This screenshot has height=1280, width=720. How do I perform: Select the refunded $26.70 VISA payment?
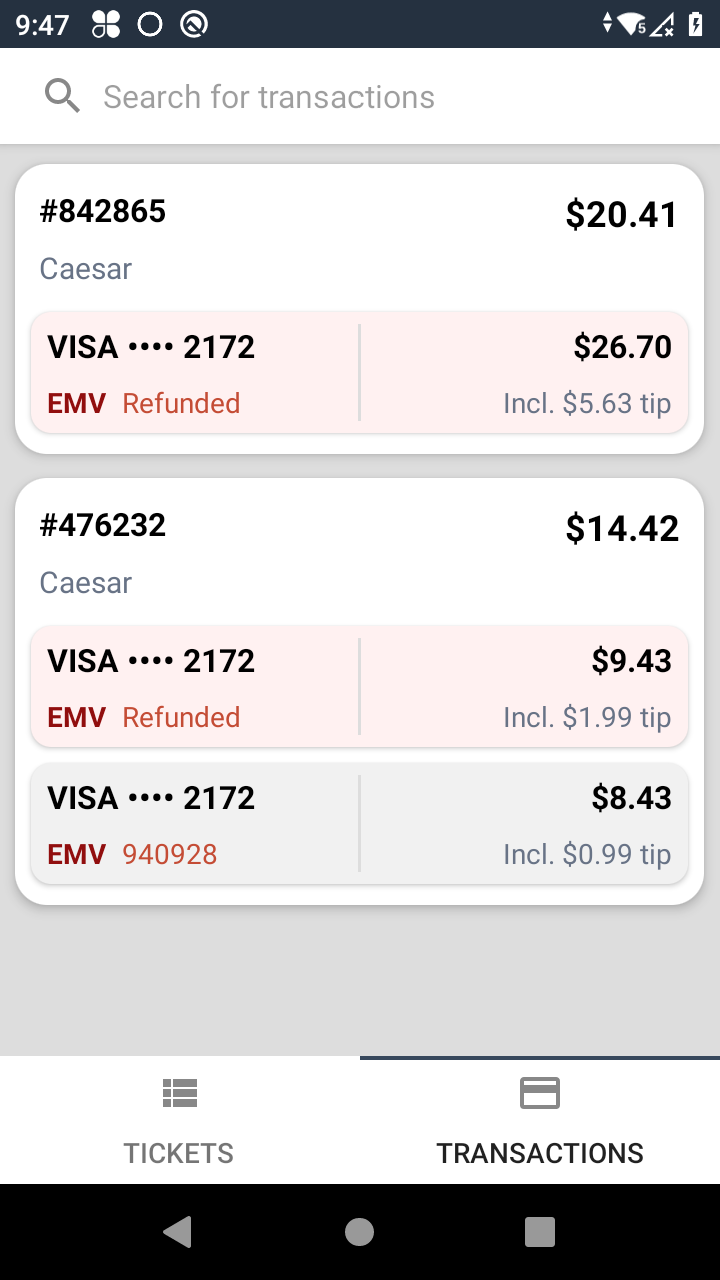[360, 373]
